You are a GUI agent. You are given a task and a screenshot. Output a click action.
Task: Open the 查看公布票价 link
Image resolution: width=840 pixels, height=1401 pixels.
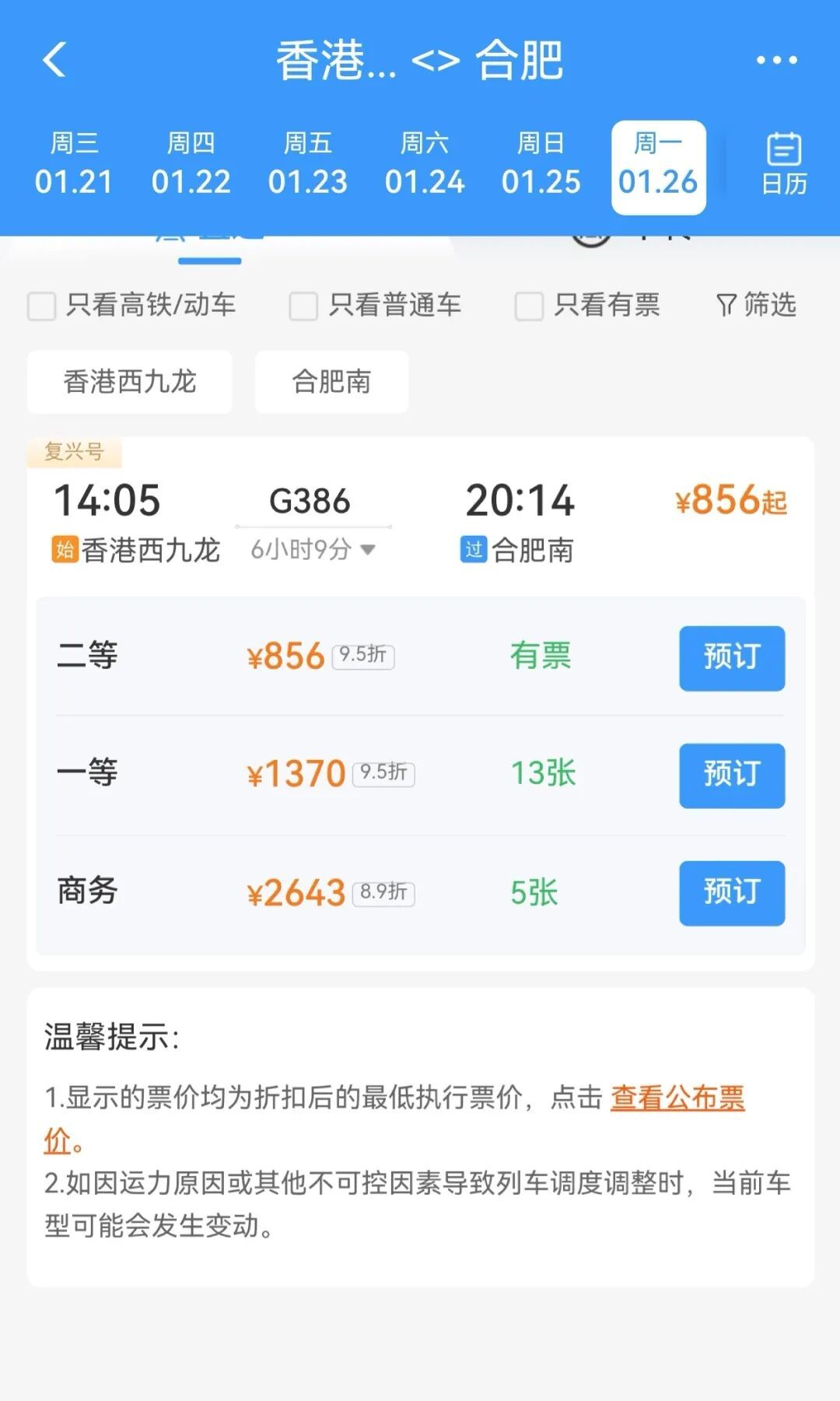pyautogui.click(x=677, y=1099)
